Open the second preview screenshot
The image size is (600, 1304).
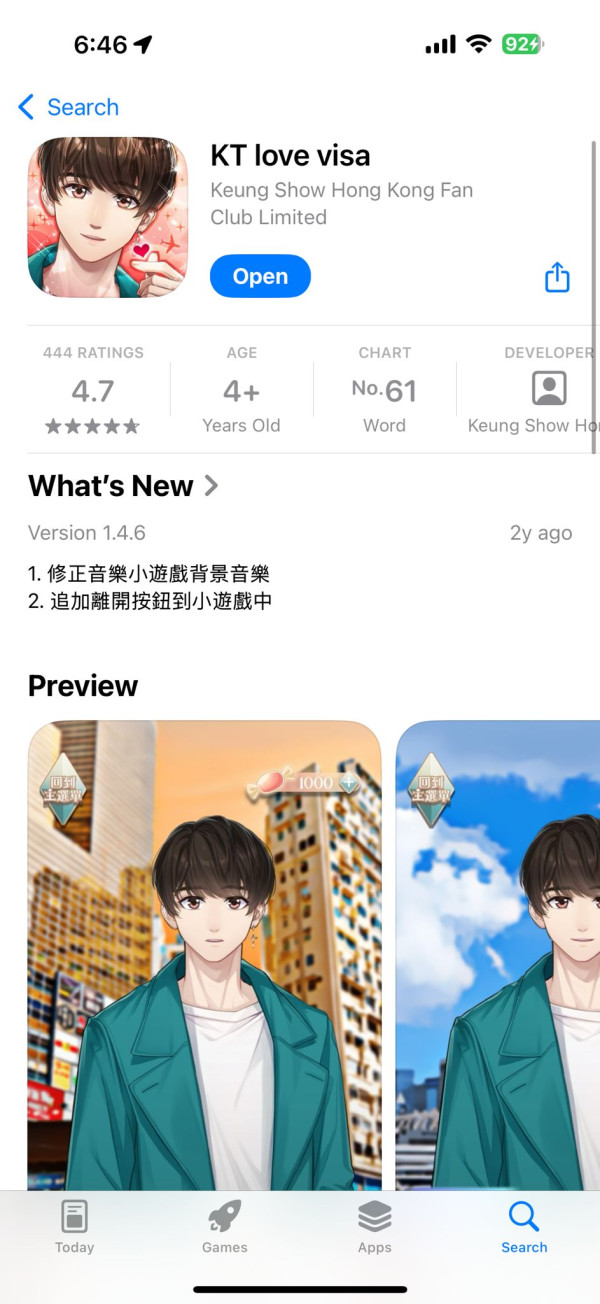500,955
